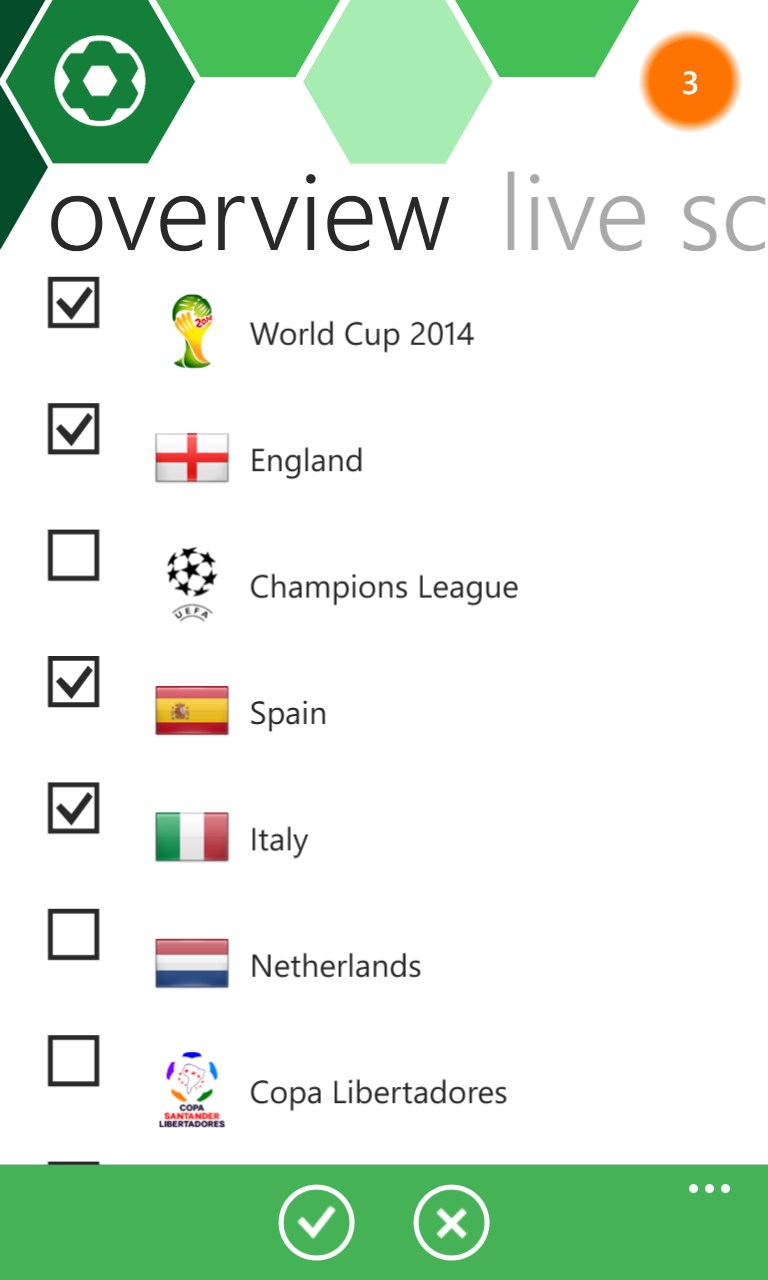Viewport: 768px width, 1280px height.
Task: Open the orange notification badge
Action: coord(689,82)
